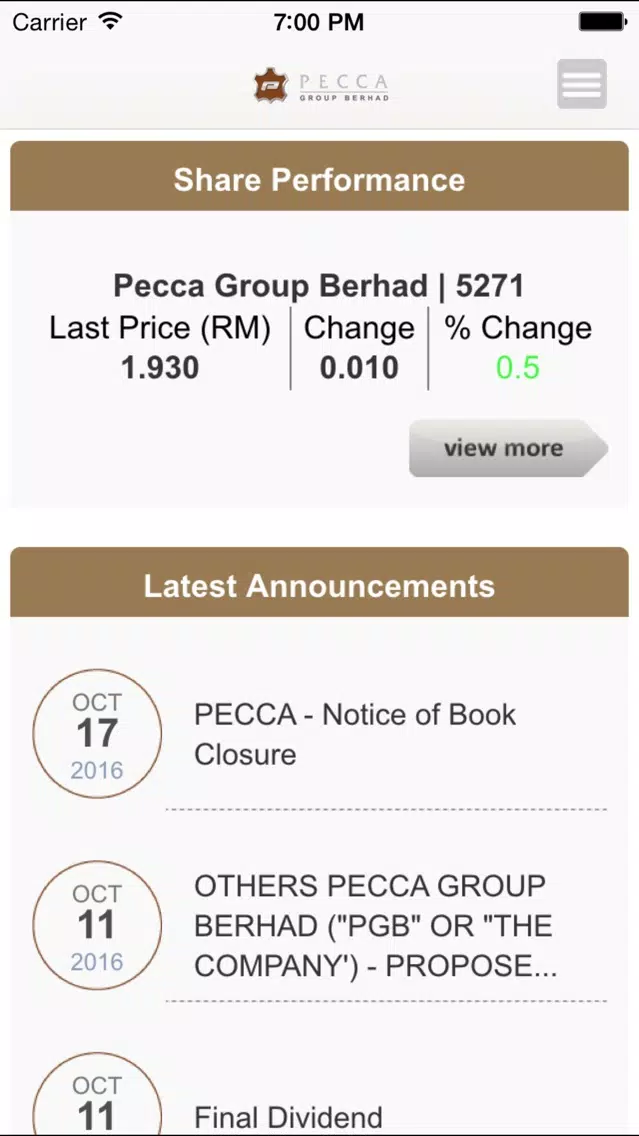The width and height of the screenshot is (639, 1136).
Task: Open the OTHERS PECCA GROUP BERHAD announcement
Action: click(x=320, y=926)
